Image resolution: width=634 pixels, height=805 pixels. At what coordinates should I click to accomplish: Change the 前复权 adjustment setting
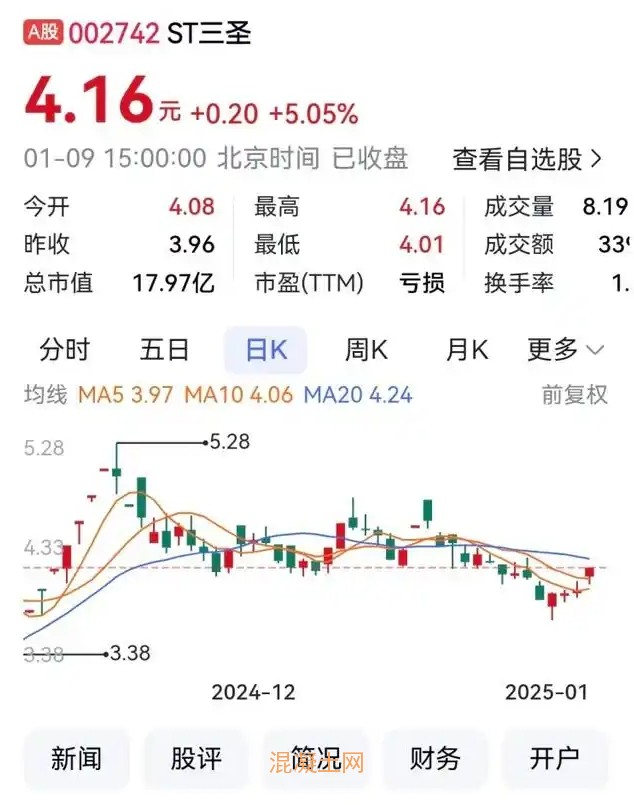[574, 395]
